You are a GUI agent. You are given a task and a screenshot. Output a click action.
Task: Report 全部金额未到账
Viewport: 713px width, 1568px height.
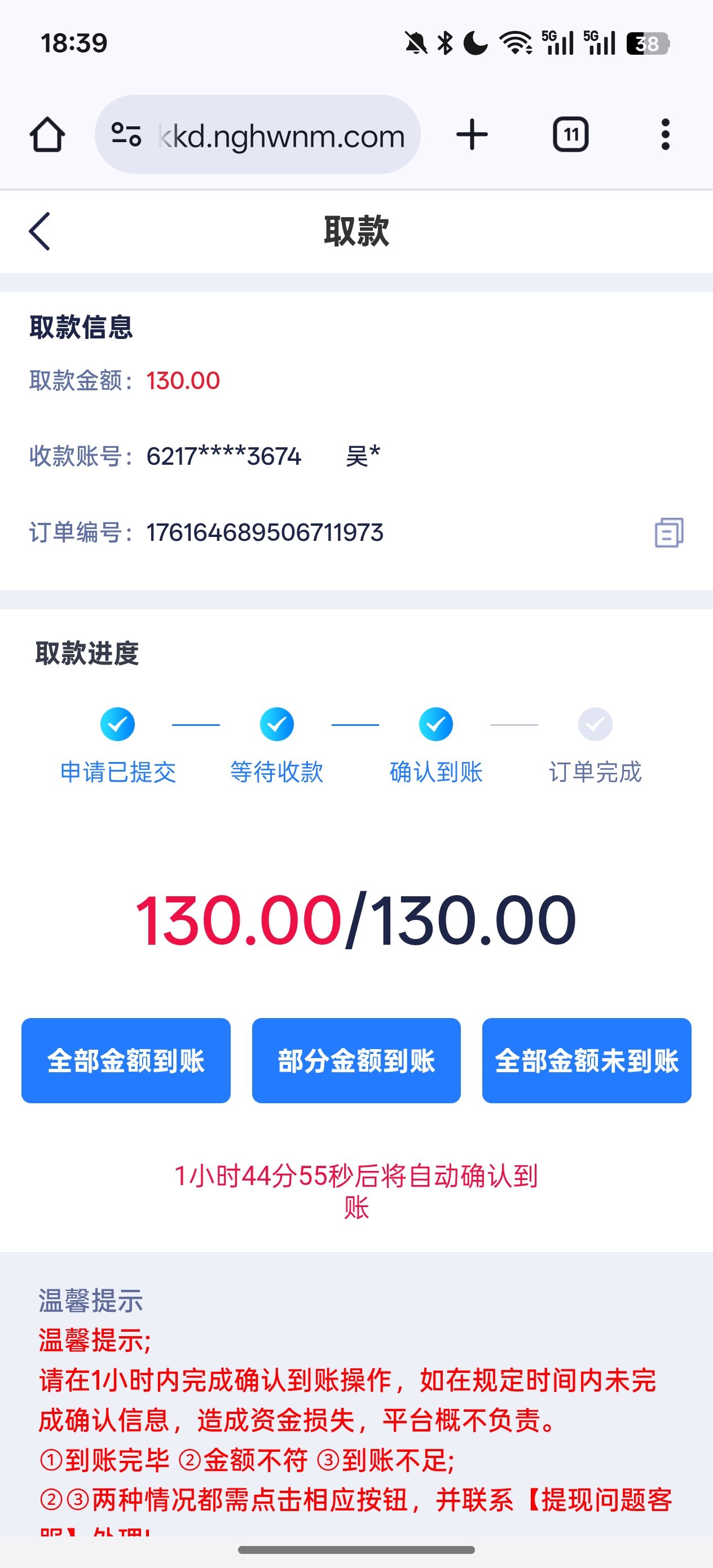586,1060
